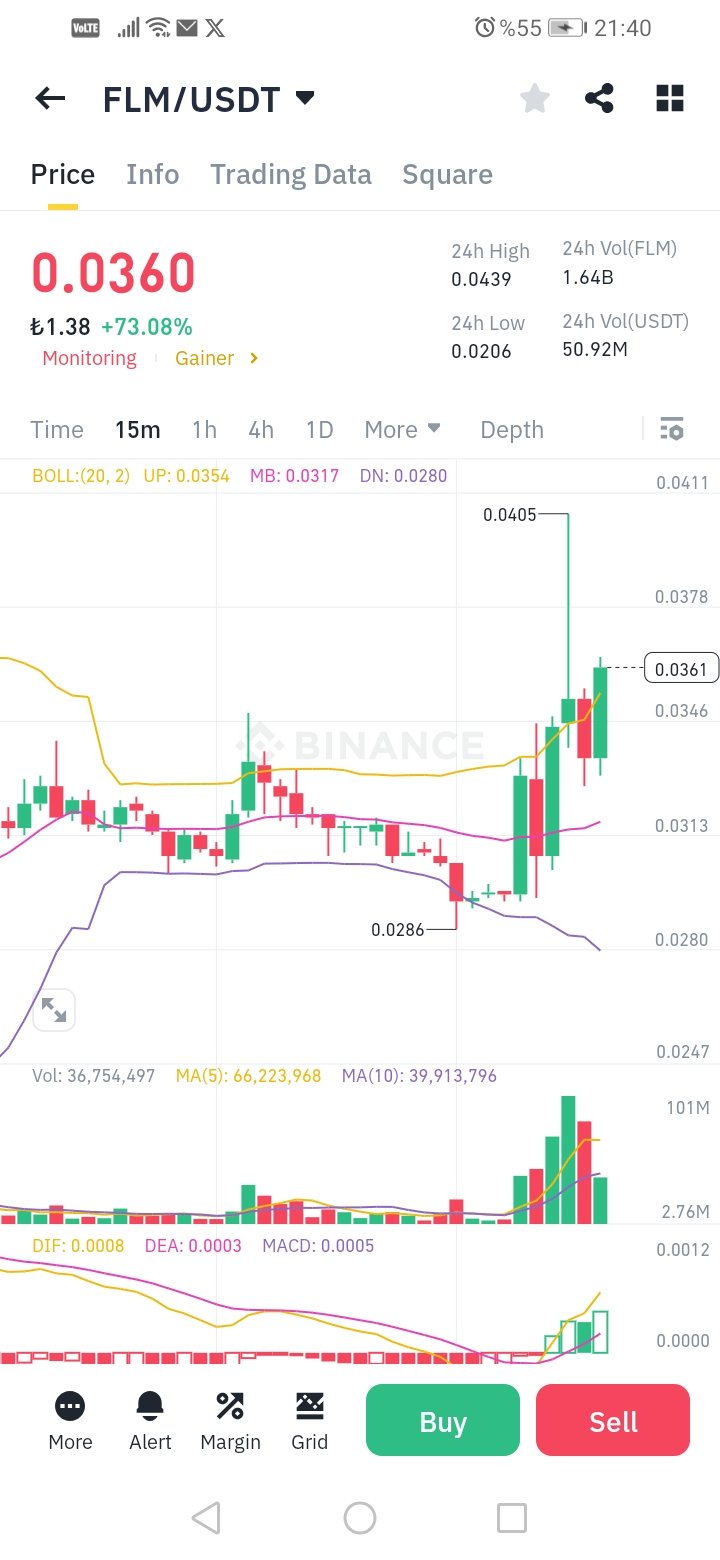Add FLM/USDT to favorites

535,98
